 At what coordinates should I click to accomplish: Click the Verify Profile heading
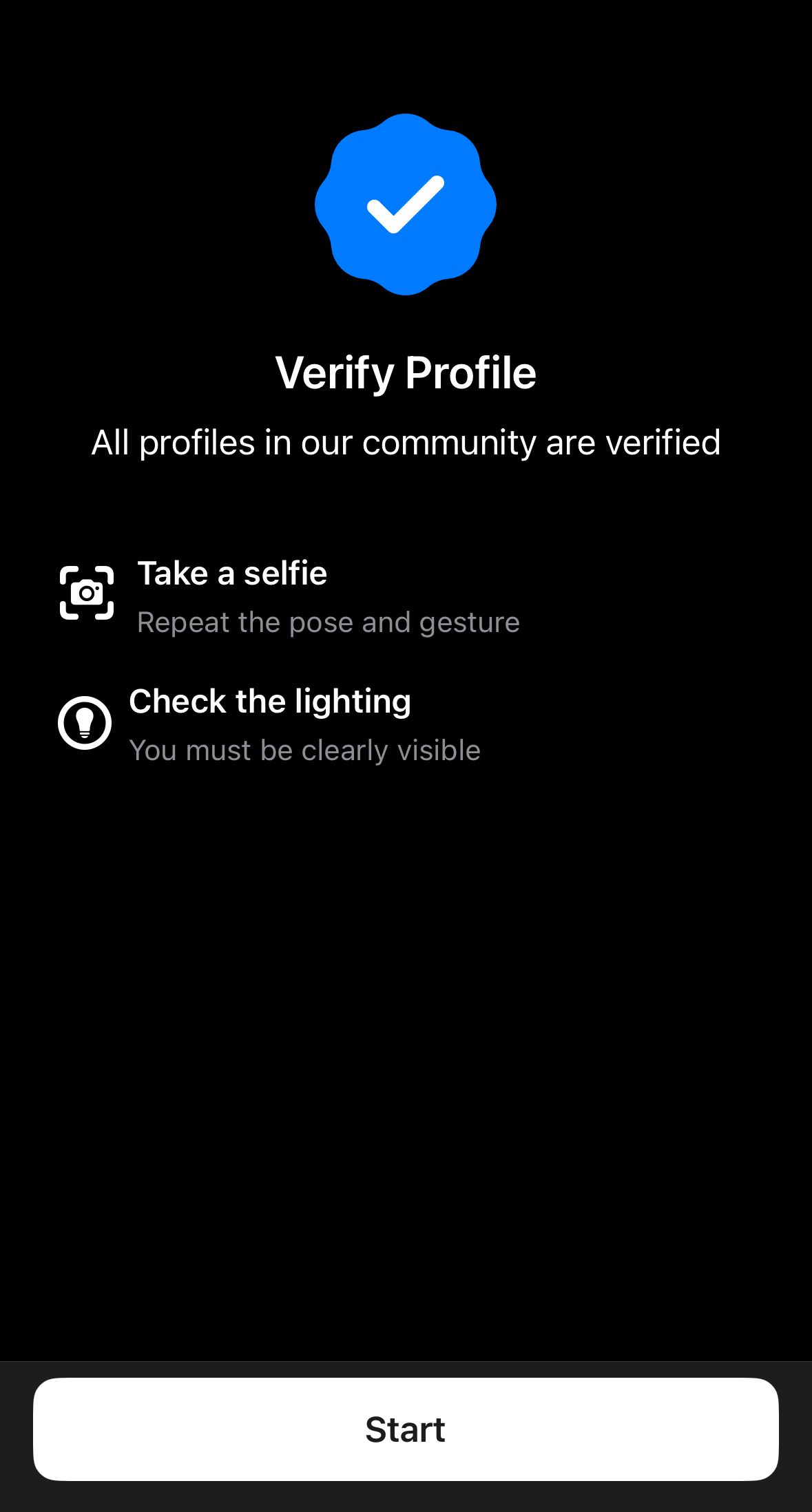point(406,373)
